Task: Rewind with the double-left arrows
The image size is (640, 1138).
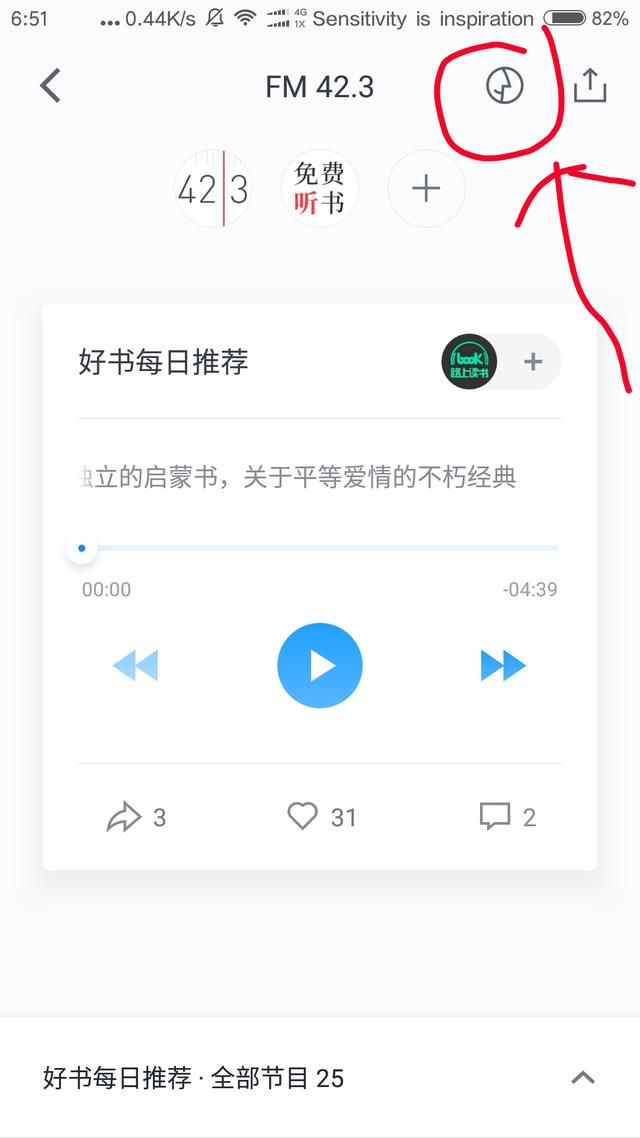Action: (x=136, y=665)
